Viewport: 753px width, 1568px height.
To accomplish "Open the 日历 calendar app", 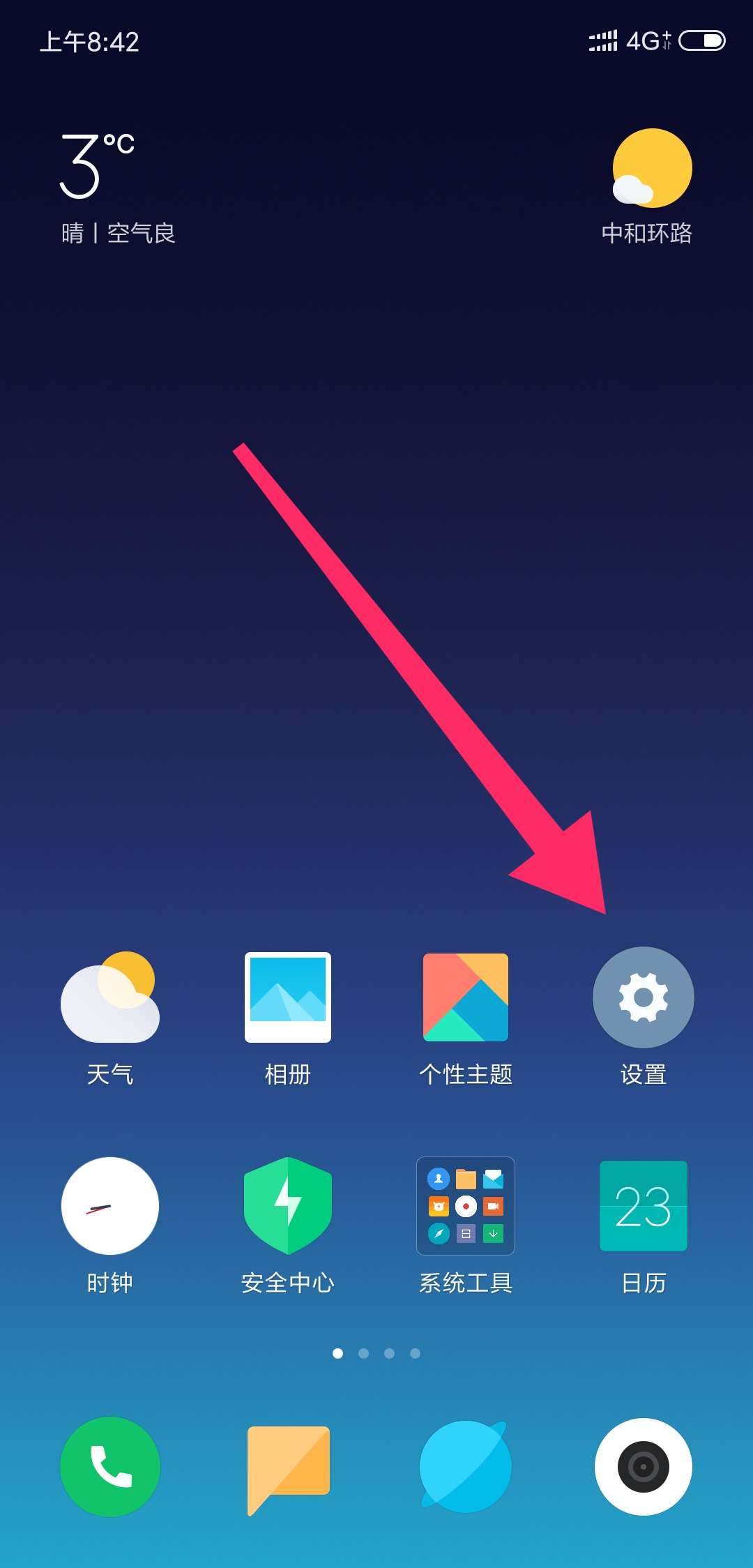I will (x=643, y=1206).
